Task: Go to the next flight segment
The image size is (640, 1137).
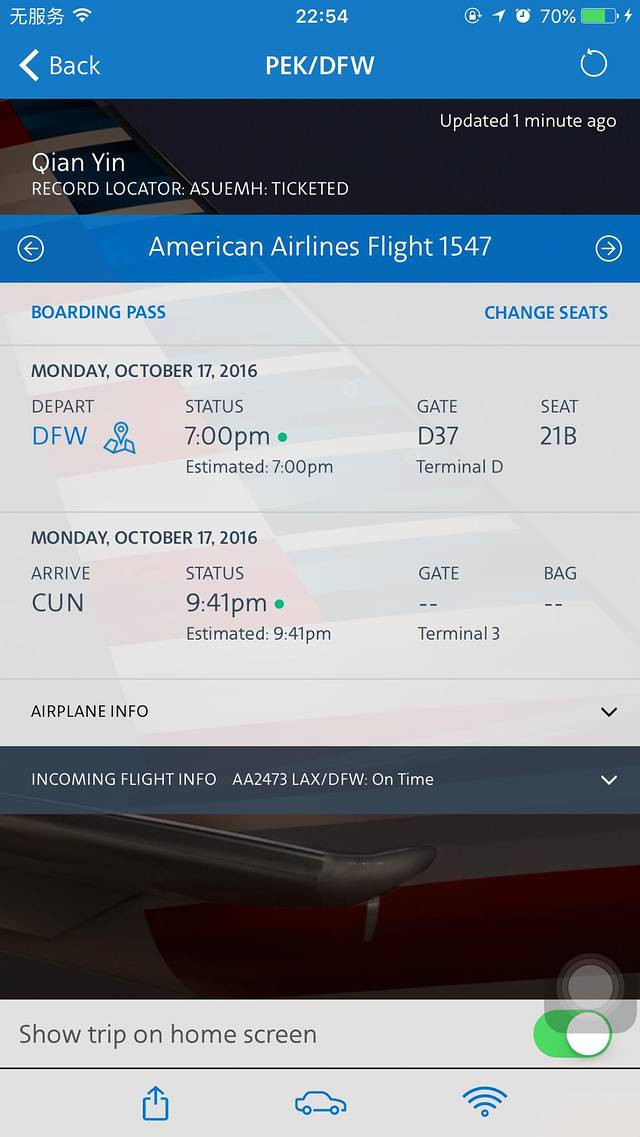Action: click(608, 248)
